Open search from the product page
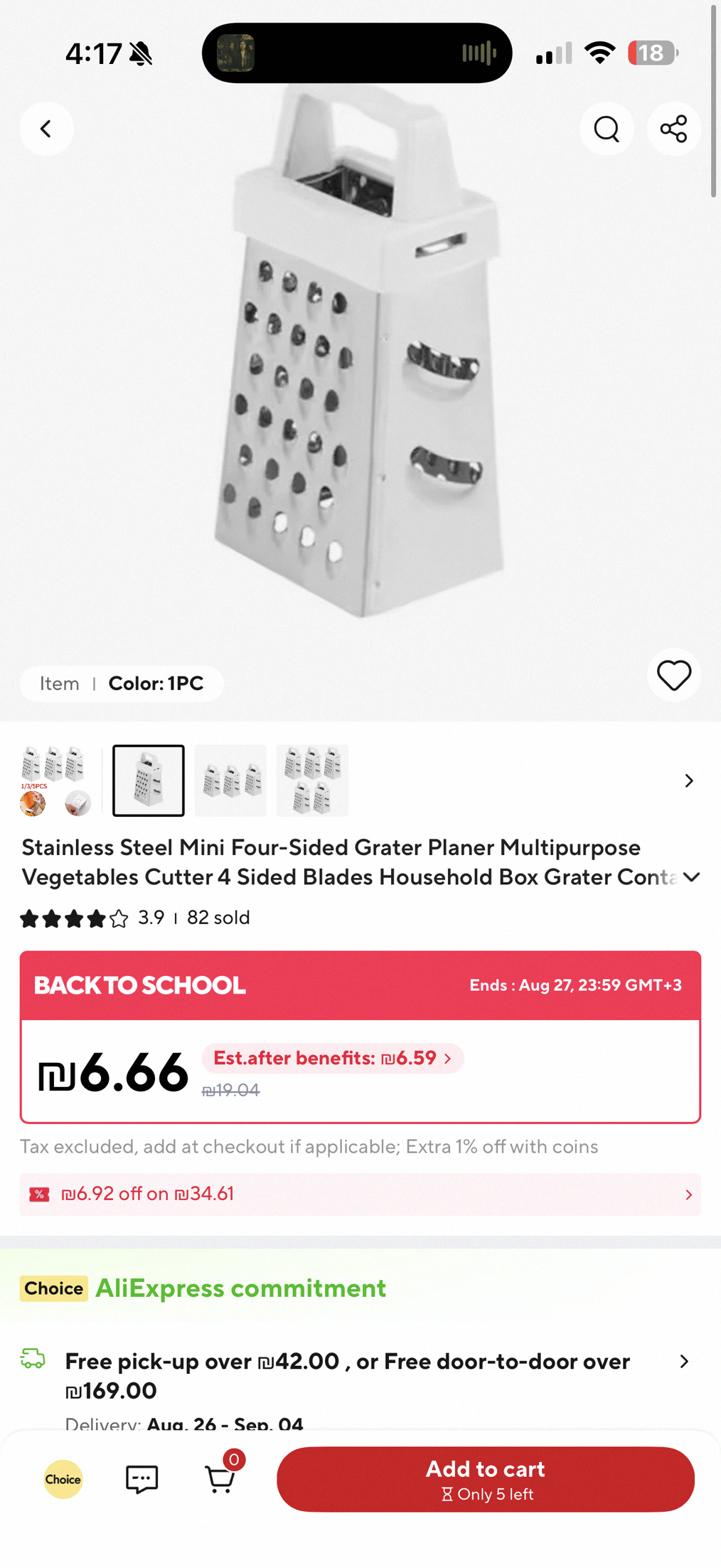 pos(607,129)
